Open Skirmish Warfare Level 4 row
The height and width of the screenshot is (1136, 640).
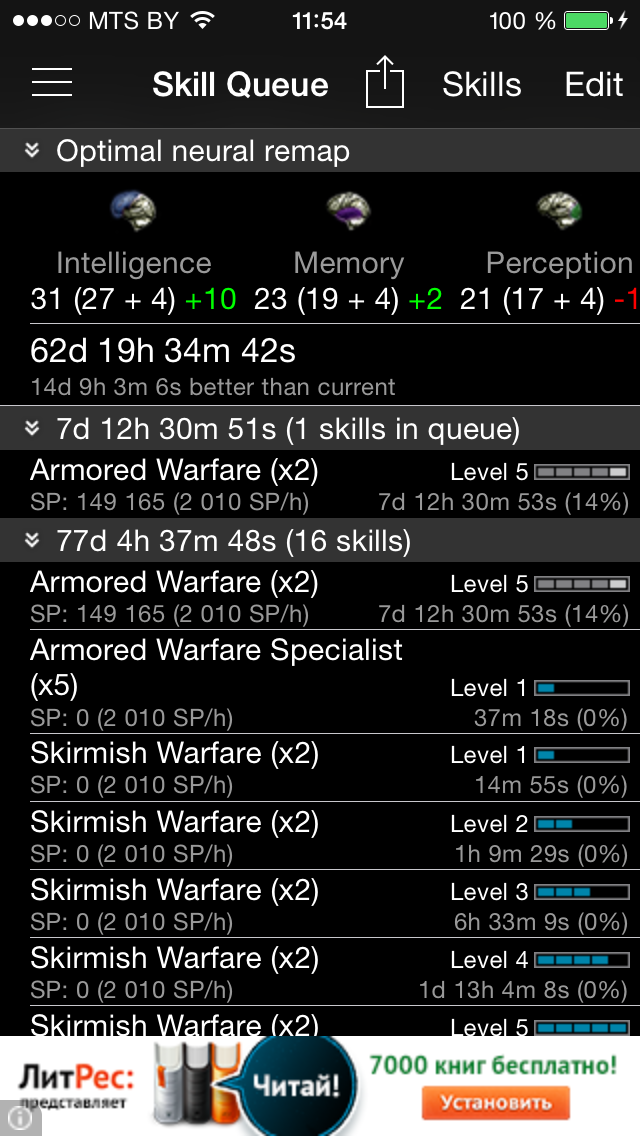point(320,971)
